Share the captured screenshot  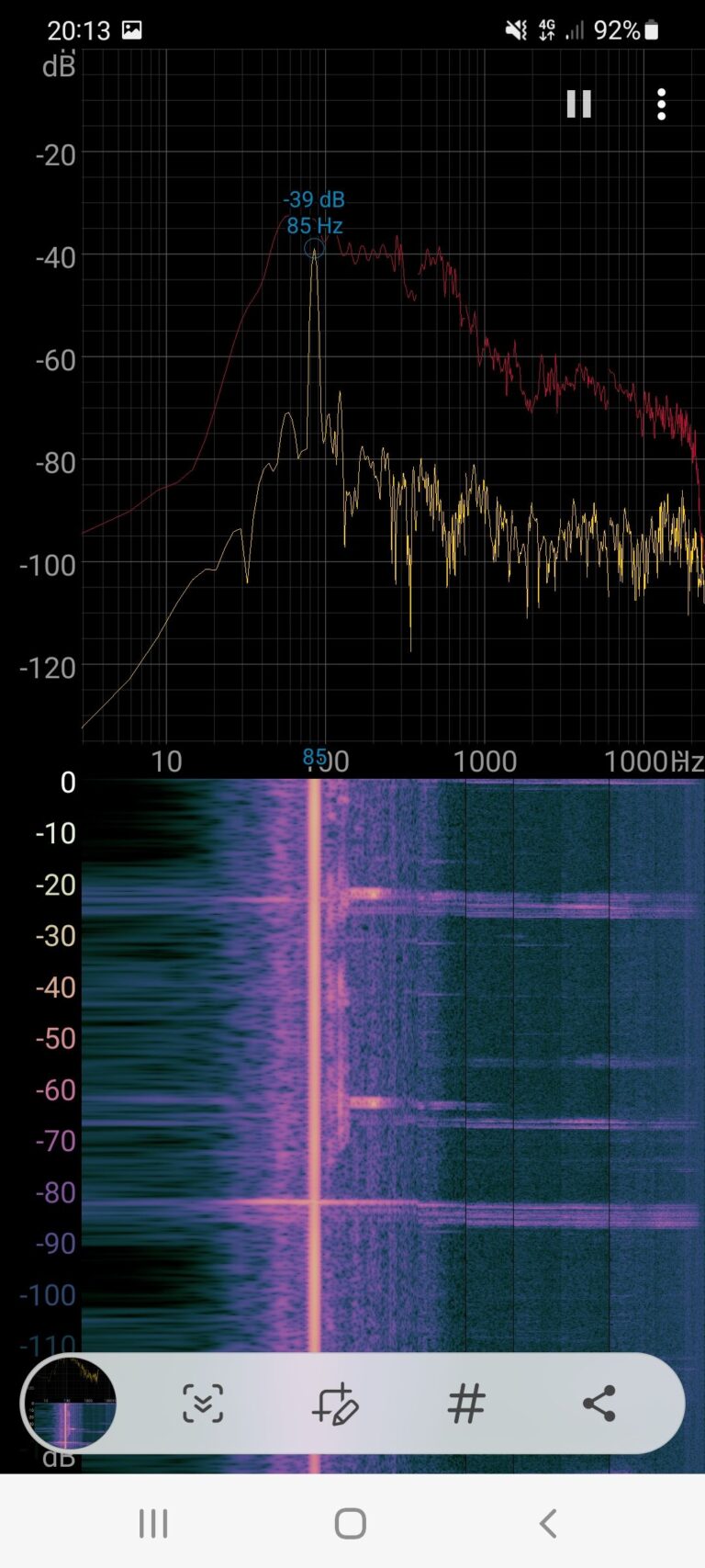click(600, 1403)
